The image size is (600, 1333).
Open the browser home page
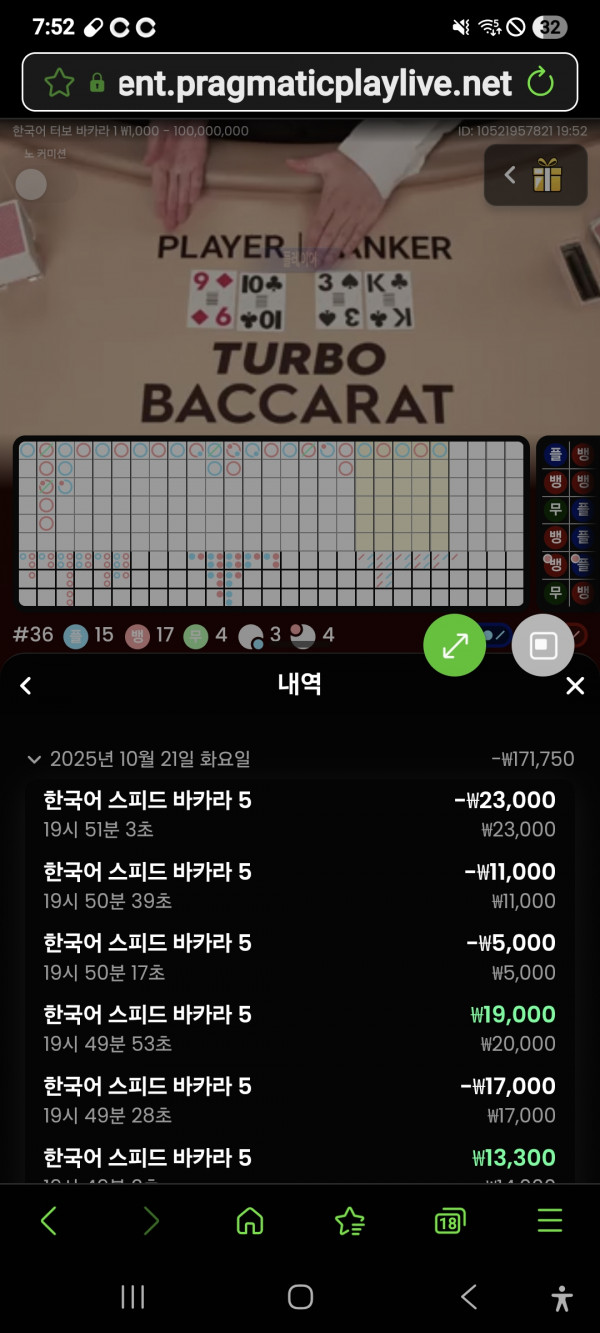click(249, 1220)
